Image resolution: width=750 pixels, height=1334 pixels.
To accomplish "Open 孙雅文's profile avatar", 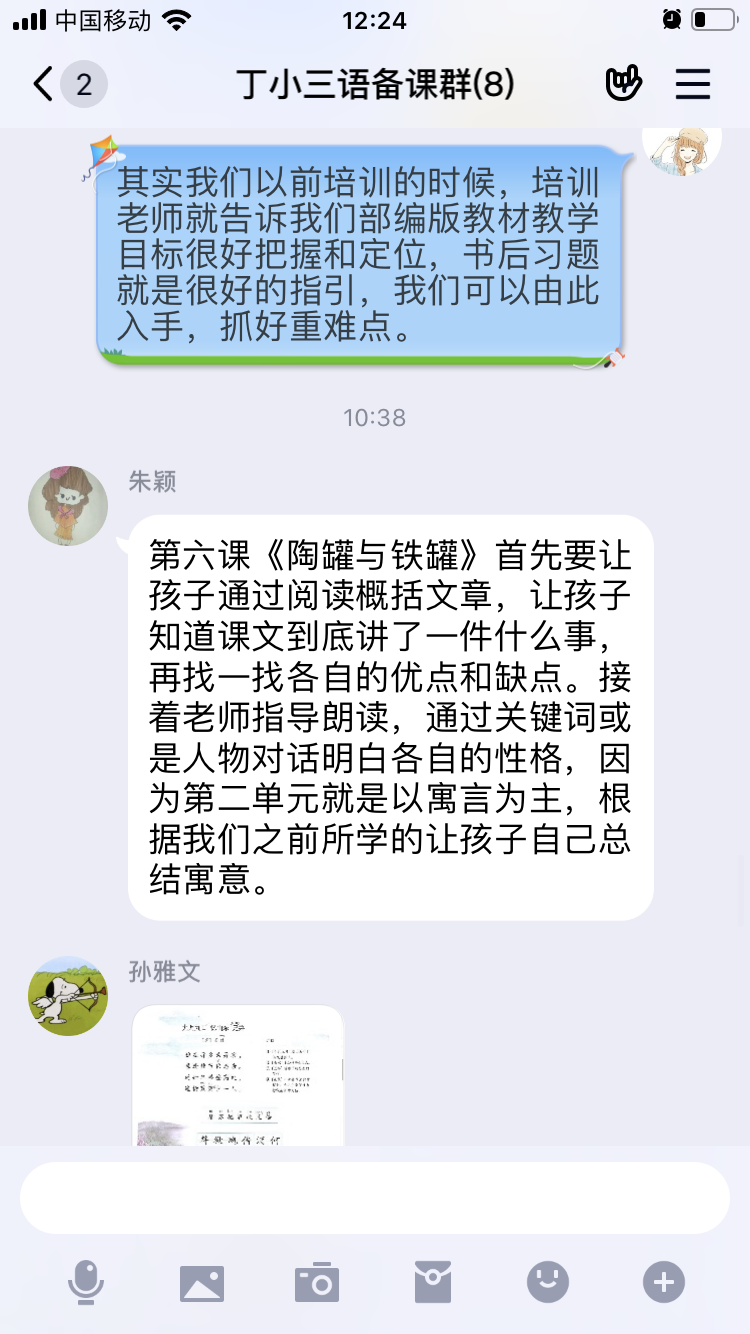I will pos(68,996).
